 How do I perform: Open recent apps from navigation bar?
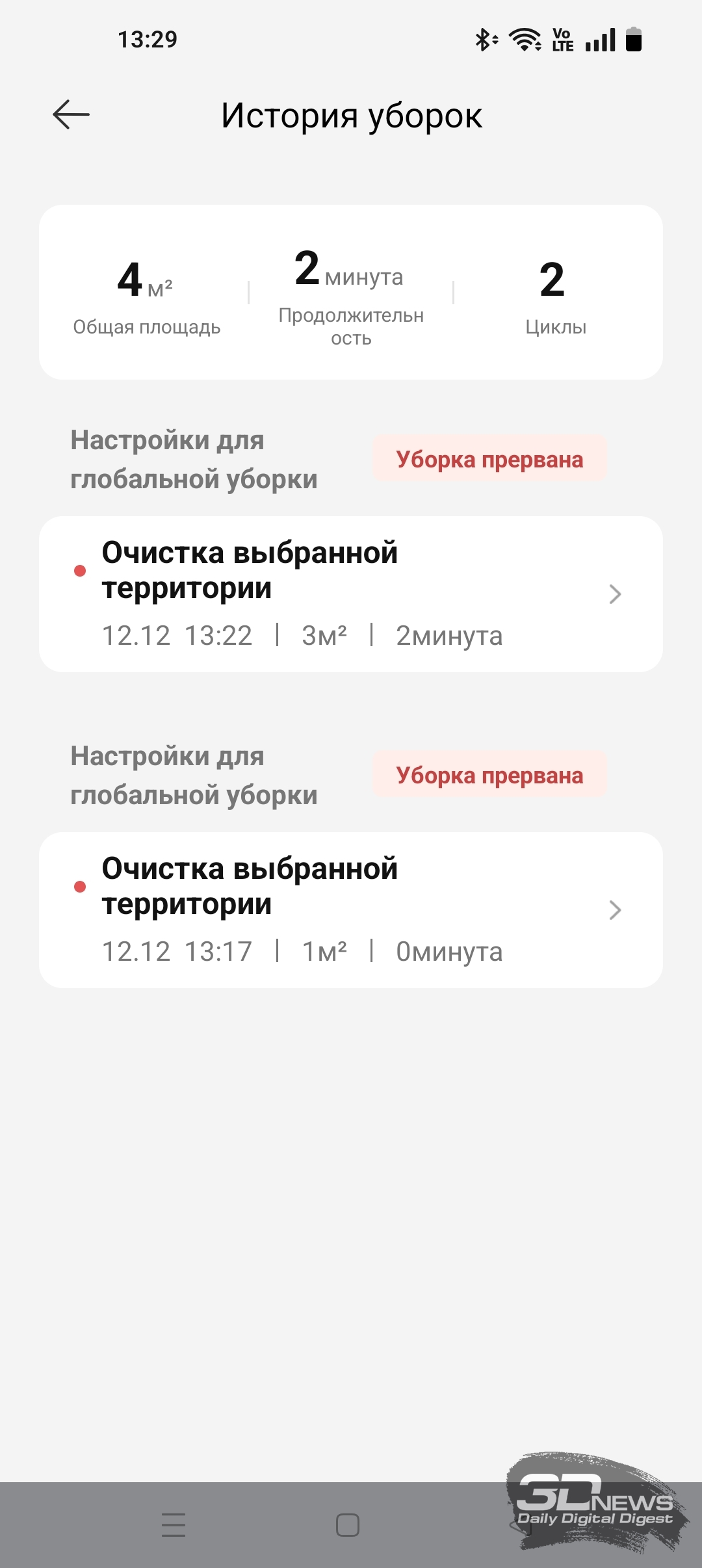pyautogui.click(x=174, y=1525)
